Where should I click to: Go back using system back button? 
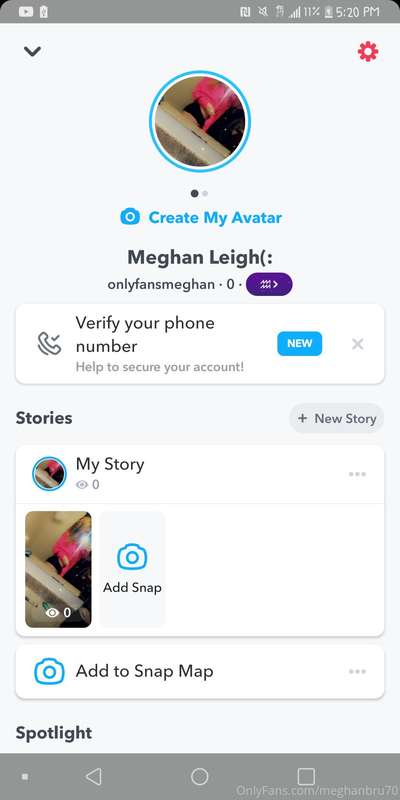tap(93, 777)
